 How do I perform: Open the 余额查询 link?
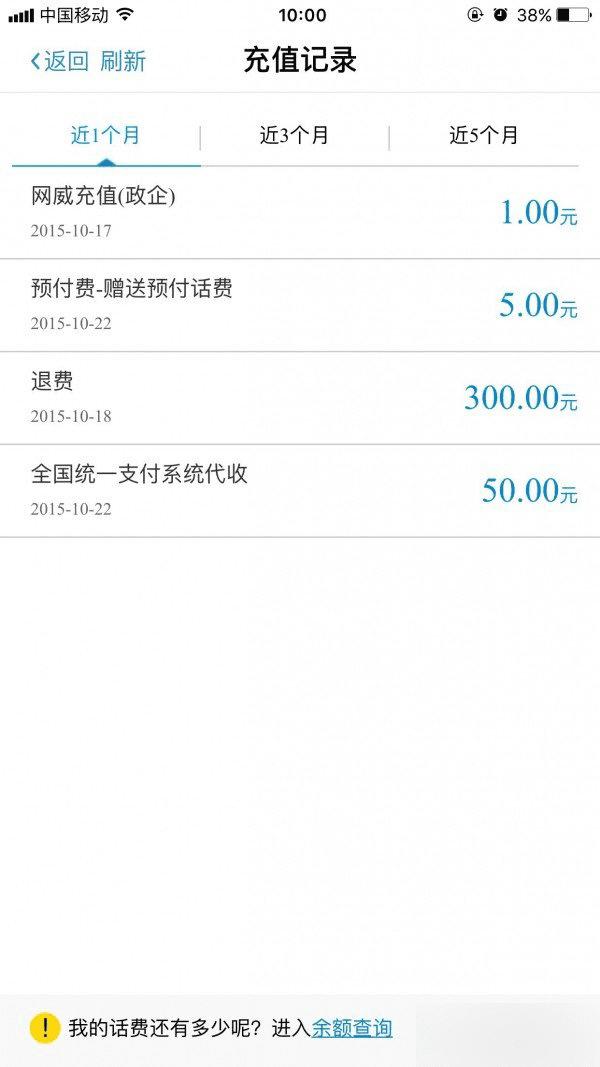[x=352, y=1028]
